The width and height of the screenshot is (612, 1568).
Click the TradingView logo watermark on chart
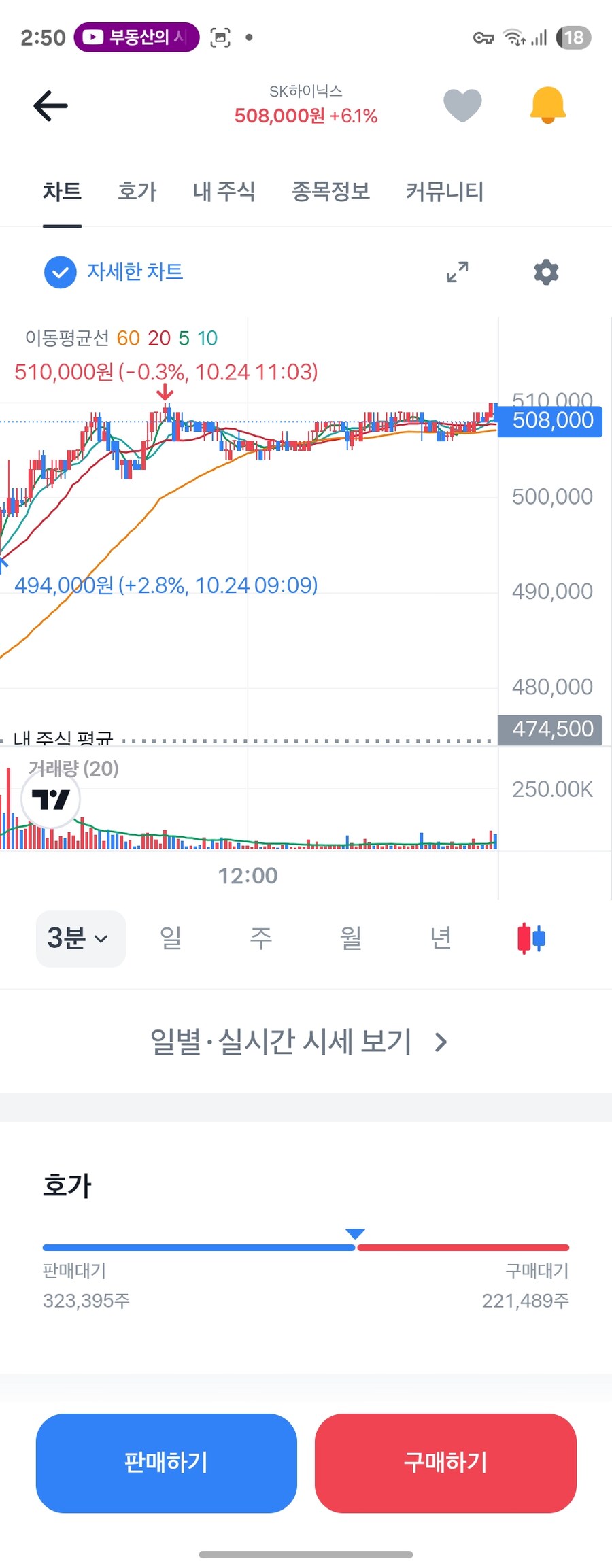tap(50, 800)
